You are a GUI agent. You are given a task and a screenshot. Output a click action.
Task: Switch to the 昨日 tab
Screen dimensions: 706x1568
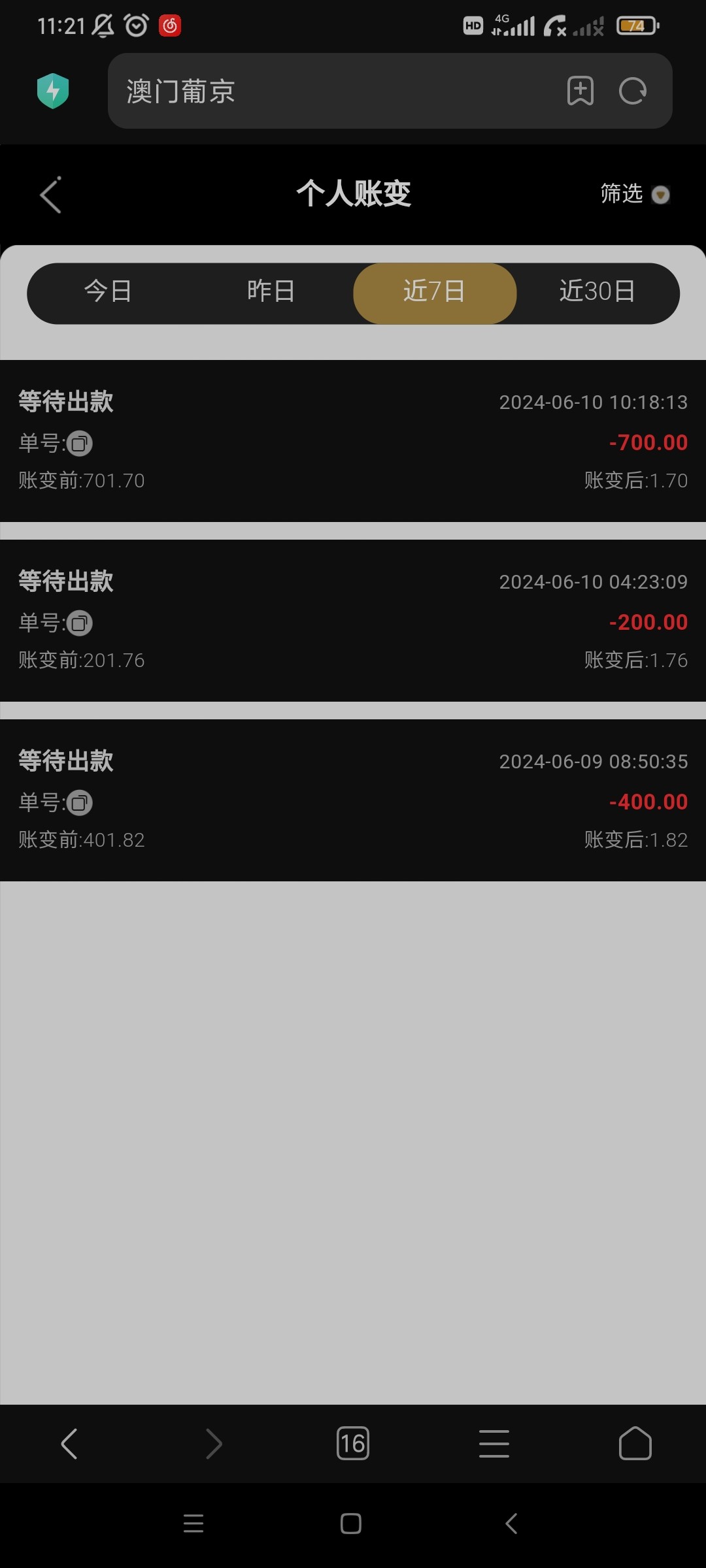tap(271, 291)
